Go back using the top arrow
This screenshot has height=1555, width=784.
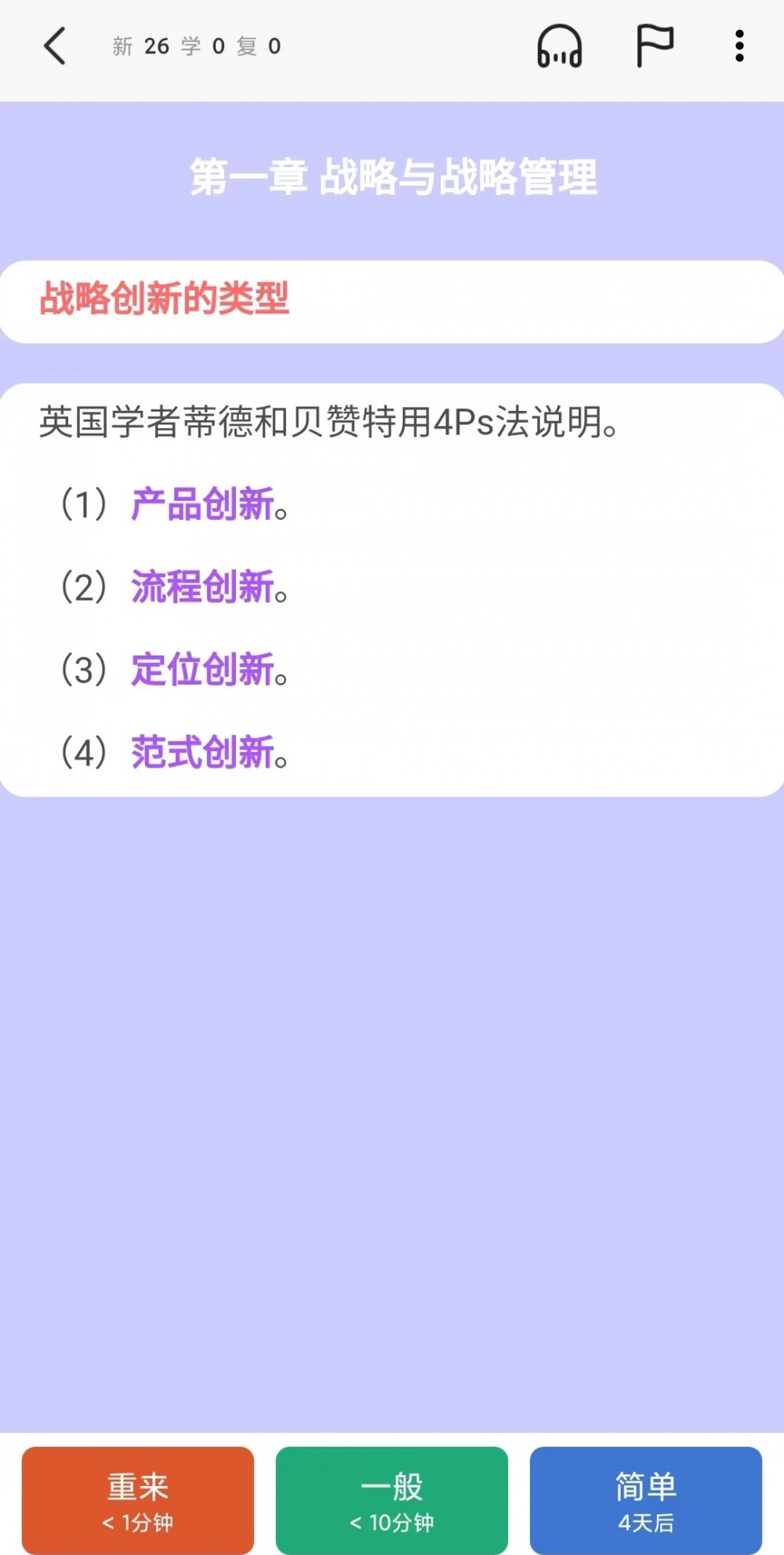point(55,46)
